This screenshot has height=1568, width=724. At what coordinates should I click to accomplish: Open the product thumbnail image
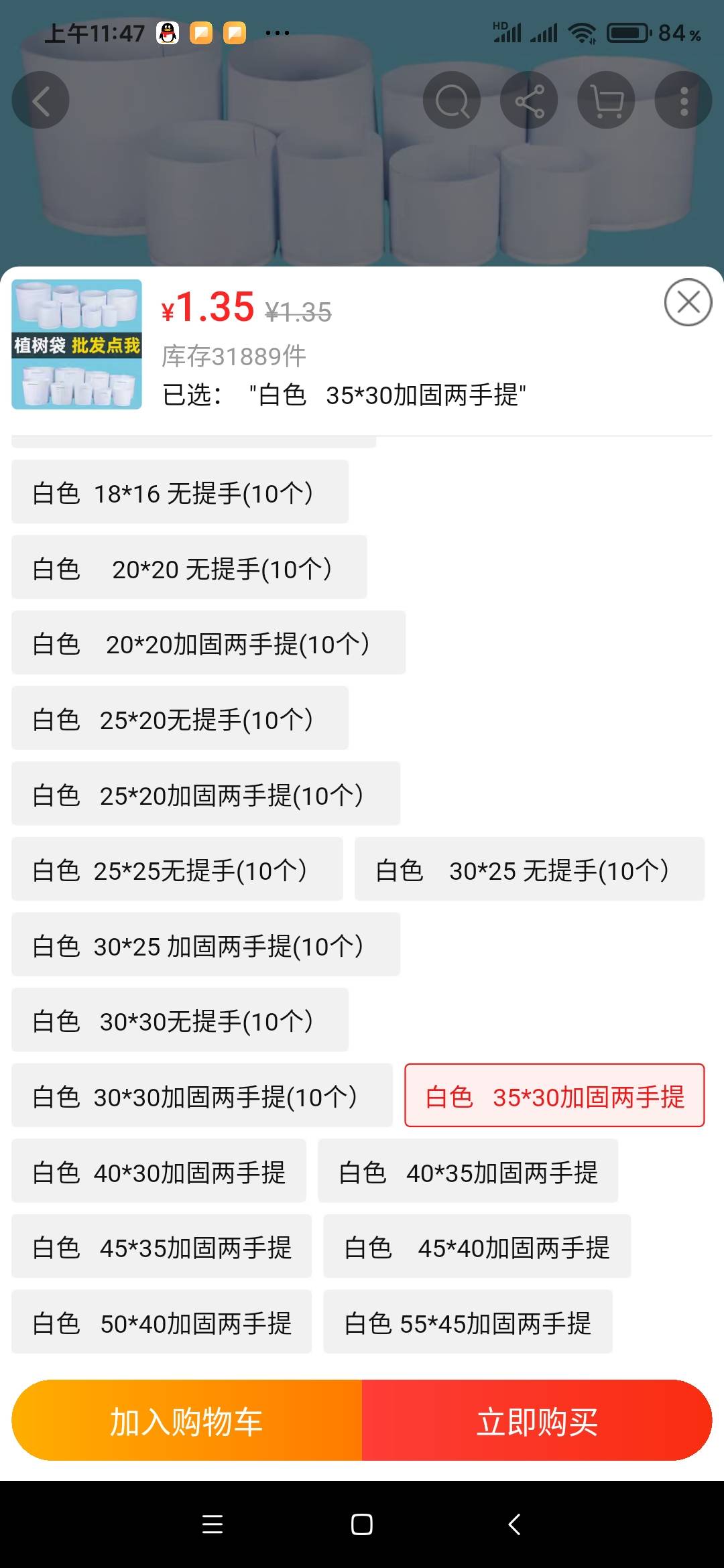(x=76, y=344)
